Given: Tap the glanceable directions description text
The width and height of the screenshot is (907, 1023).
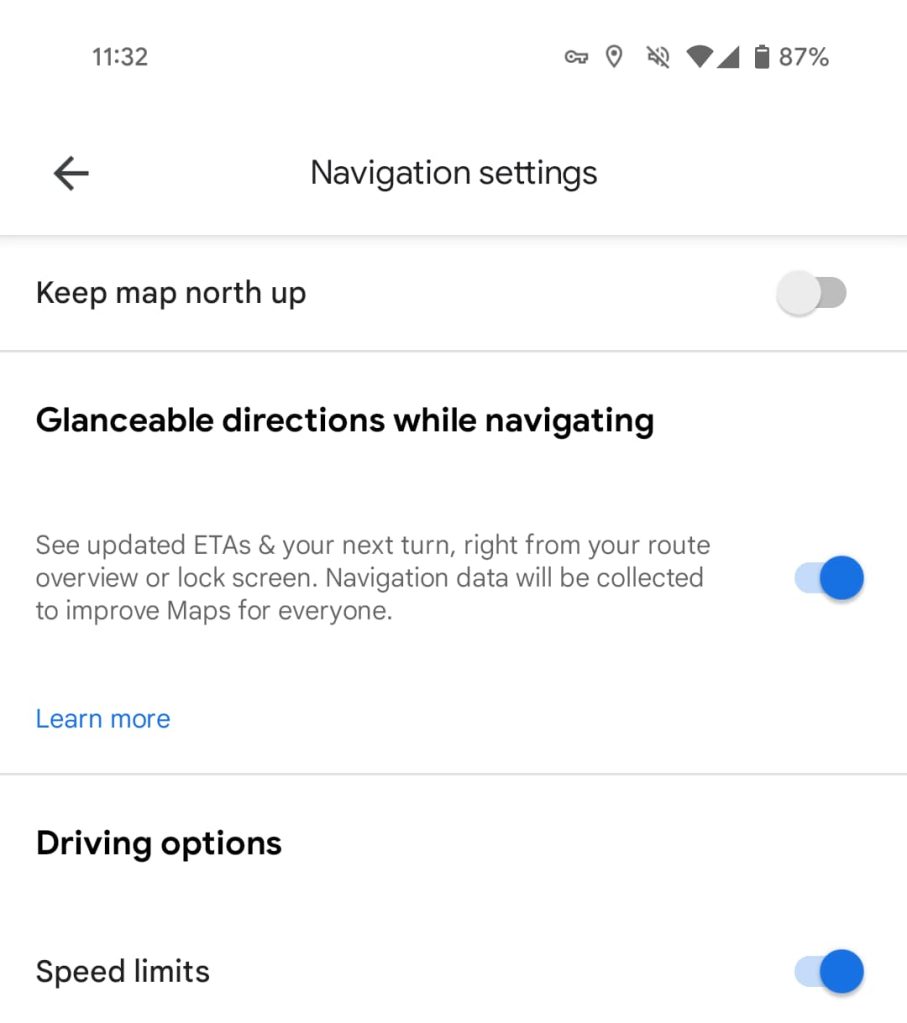Looking at the screenshot, I should 372,577.
